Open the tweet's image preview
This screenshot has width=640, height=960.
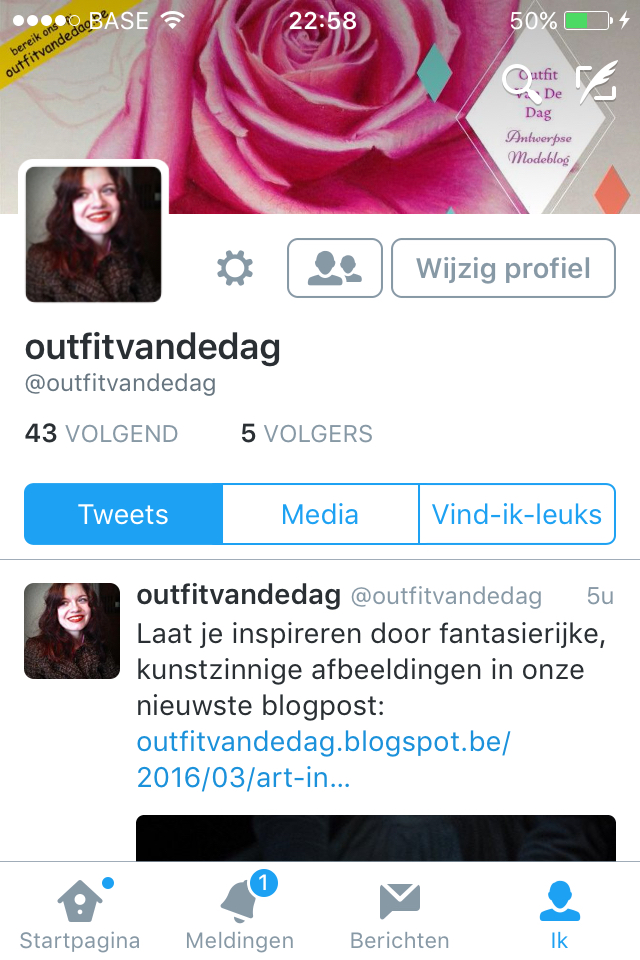[x=375, y=838]
